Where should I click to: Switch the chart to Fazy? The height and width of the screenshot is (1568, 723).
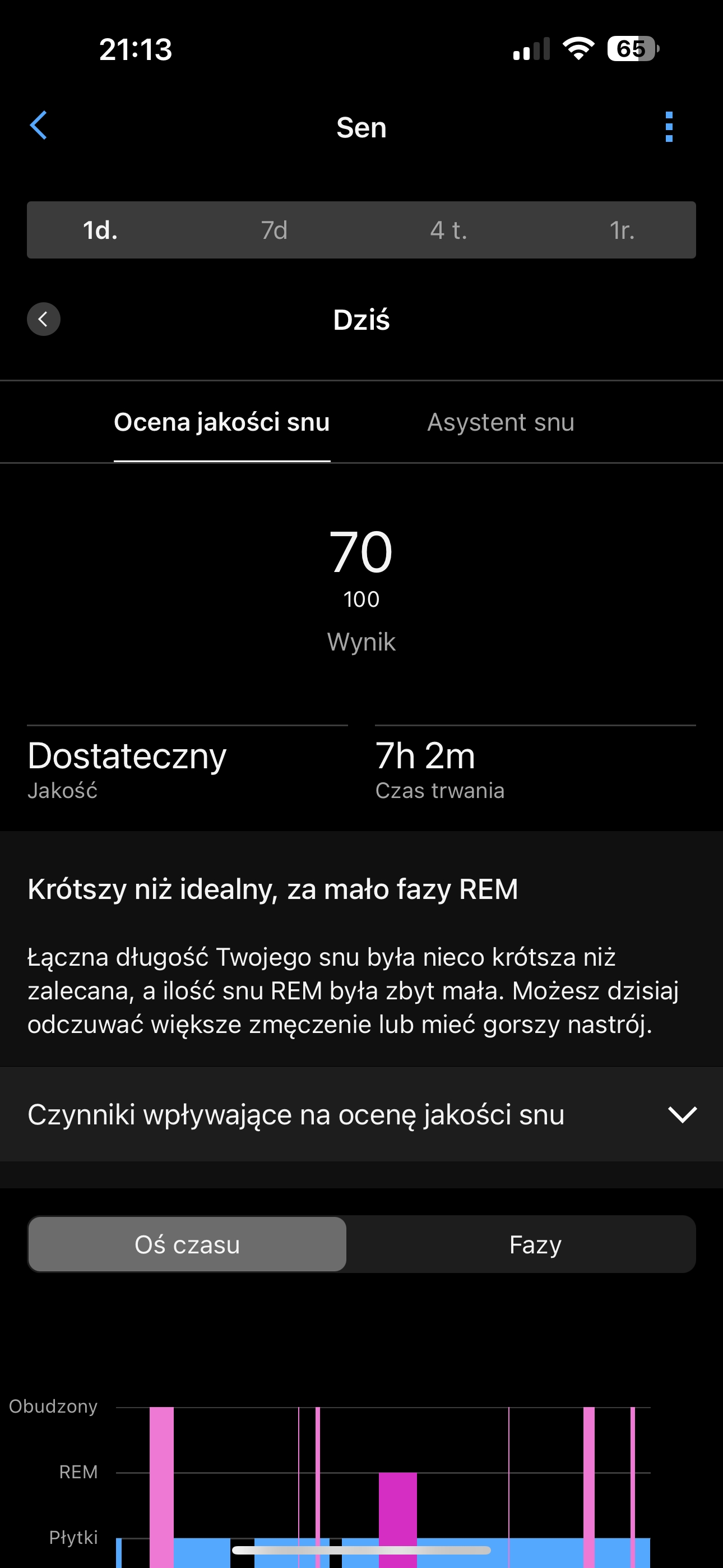click(x=536, y=1244)
